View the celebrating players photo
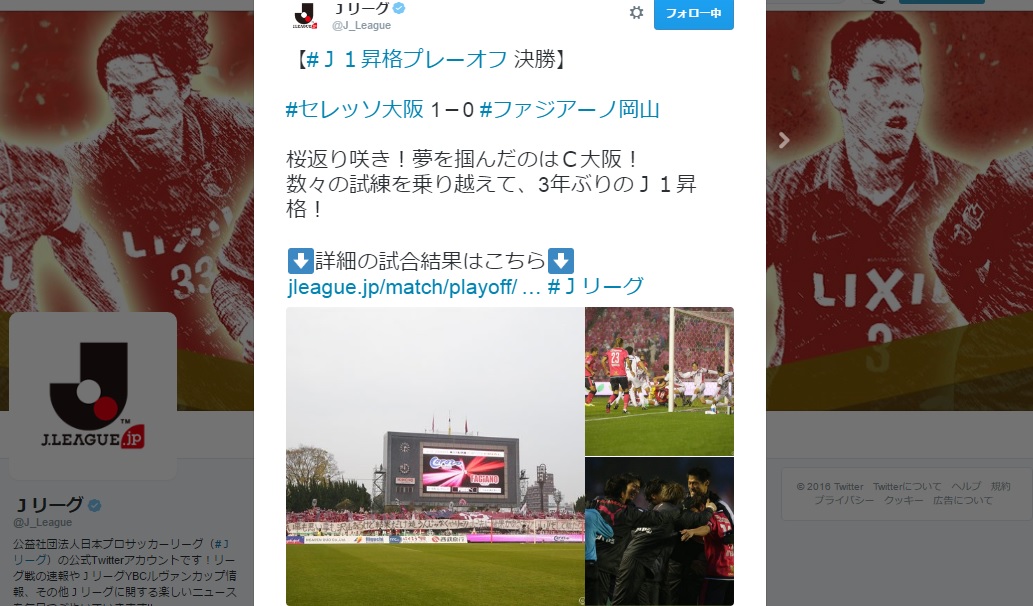The height and width of the screenshot is (606, 1033). coord(659,531)
